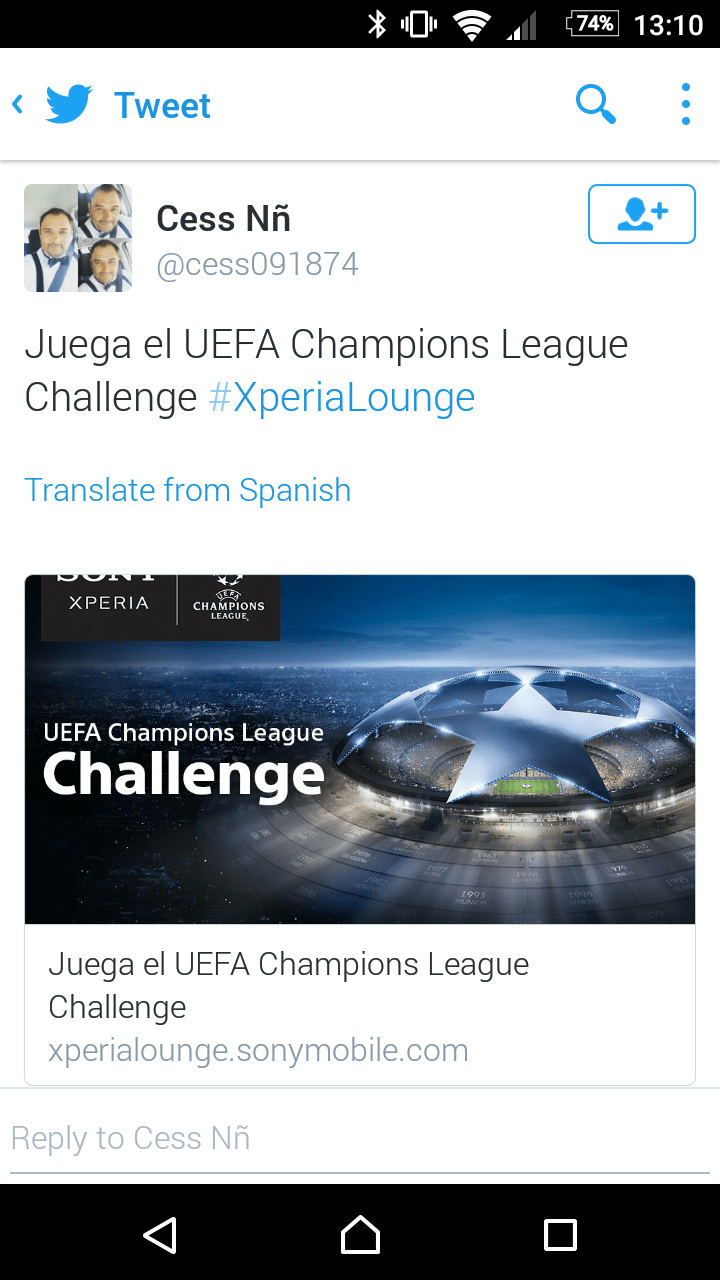Viewport: 720px width, 1280px height.
Task: Open the search magnifier icon
Action: (596, 104)
